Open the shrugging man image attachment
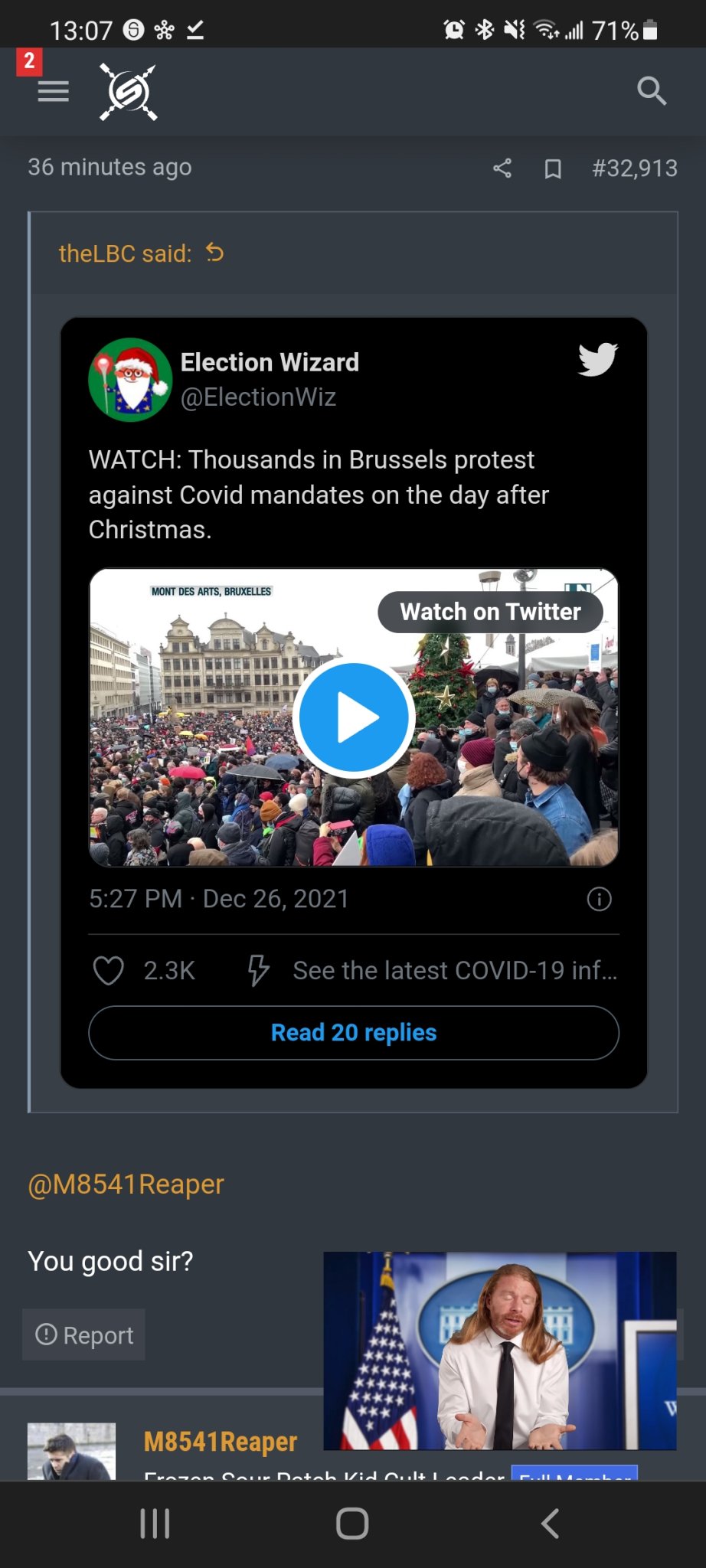 pos(499,1351)
